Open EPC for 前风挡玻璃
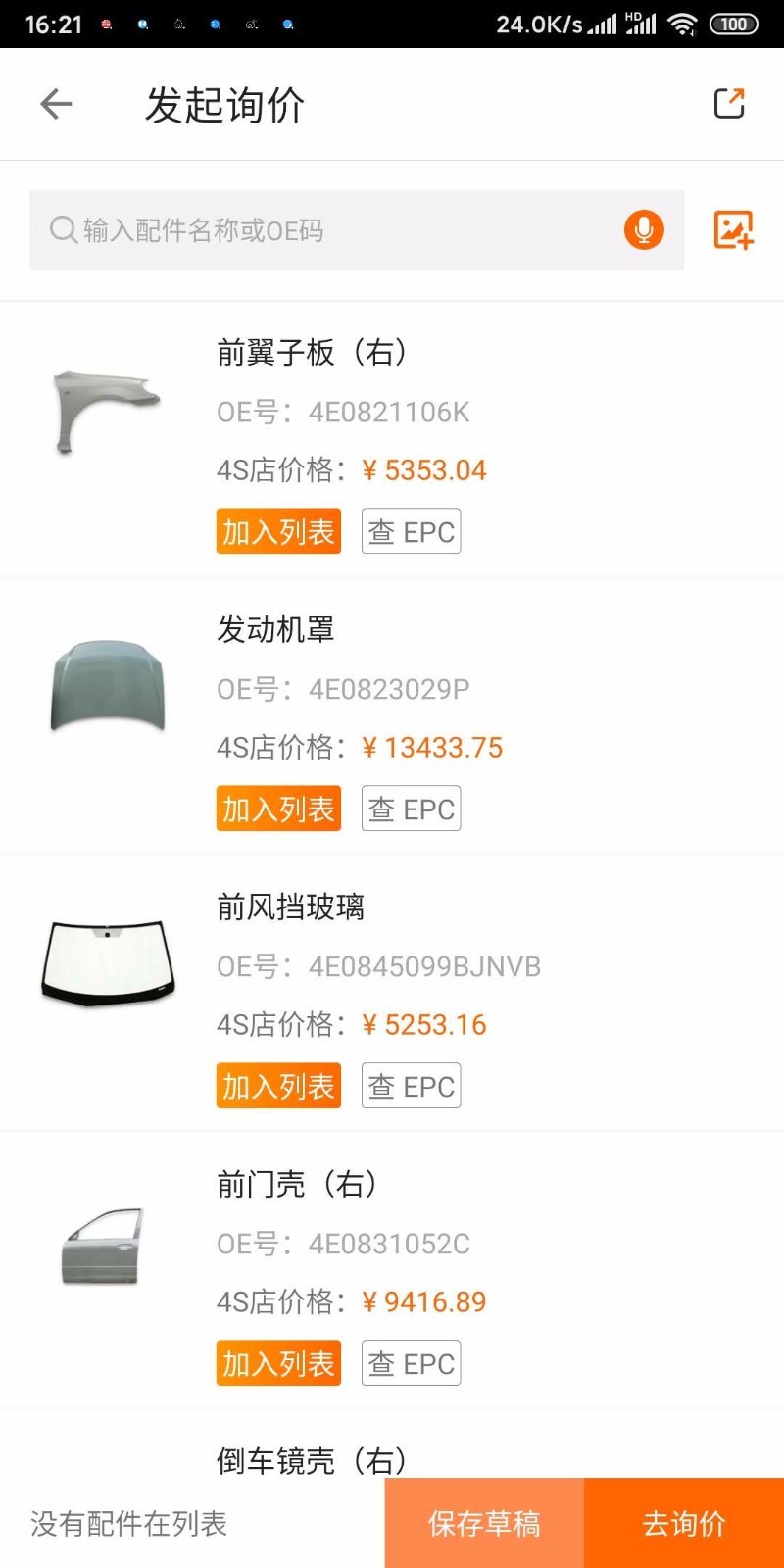Image resolution: width=784 pixels, height=1568 pixels. pos(411,1086)
